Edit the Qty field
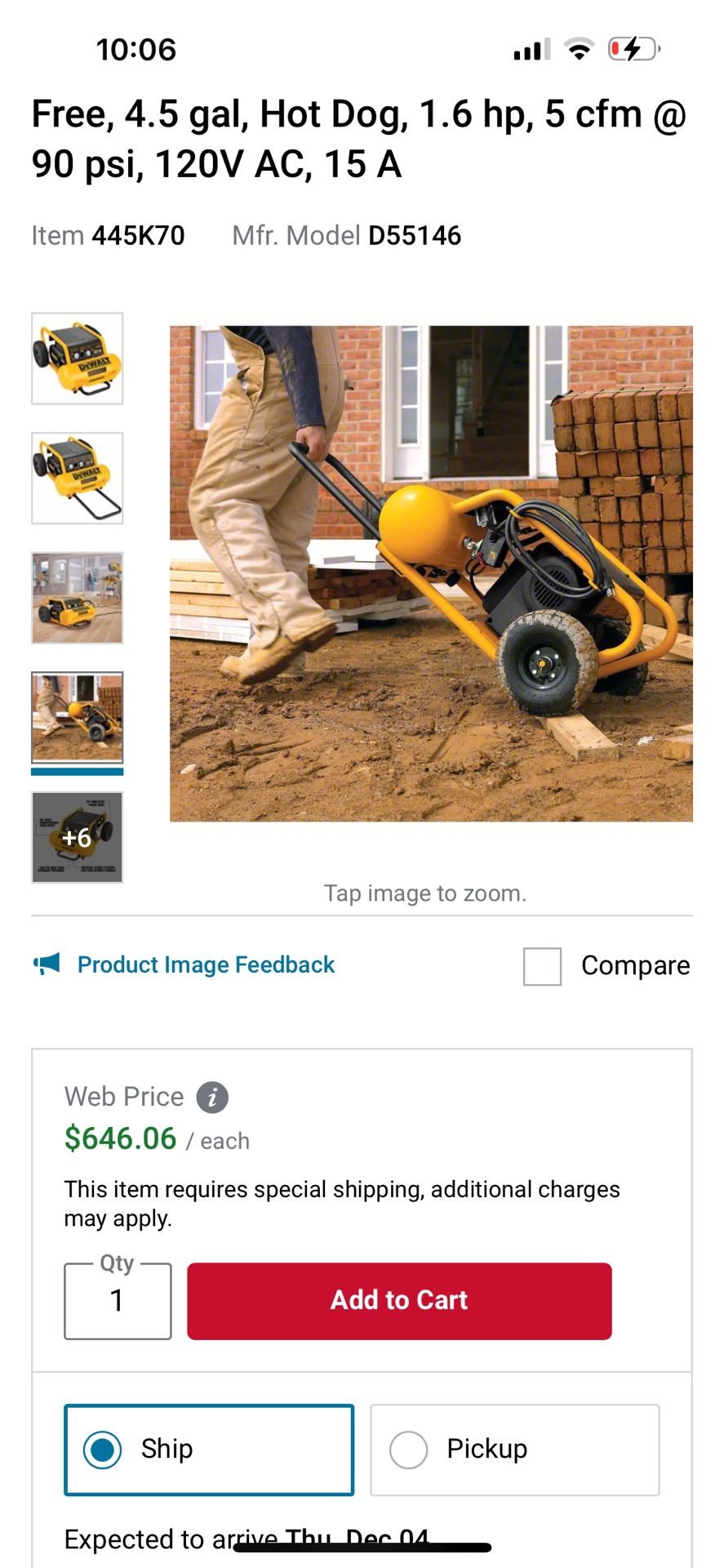This screenshot has width=724, height=1568. click(x=118, y=1301)
